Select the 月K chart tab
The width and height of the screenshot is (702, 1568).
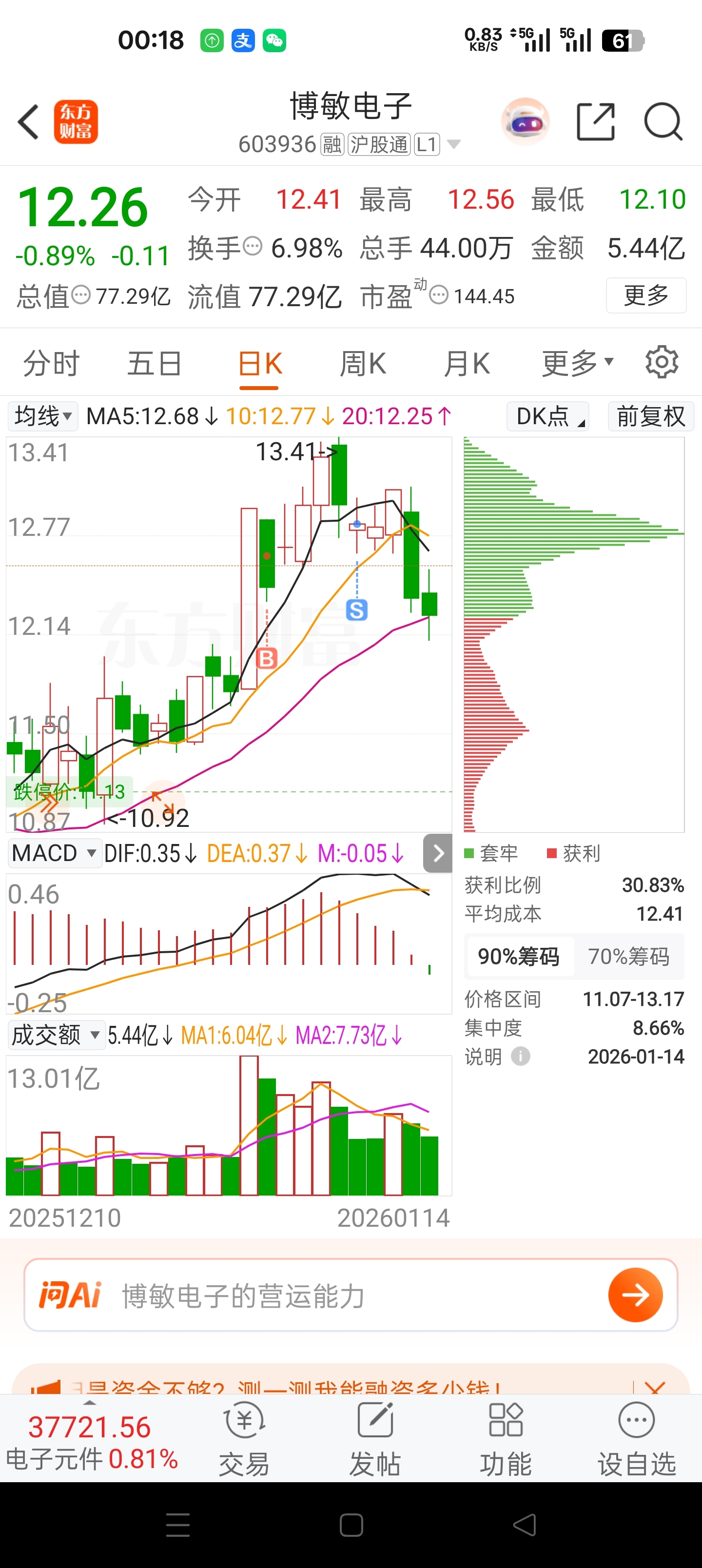[467, 363]
